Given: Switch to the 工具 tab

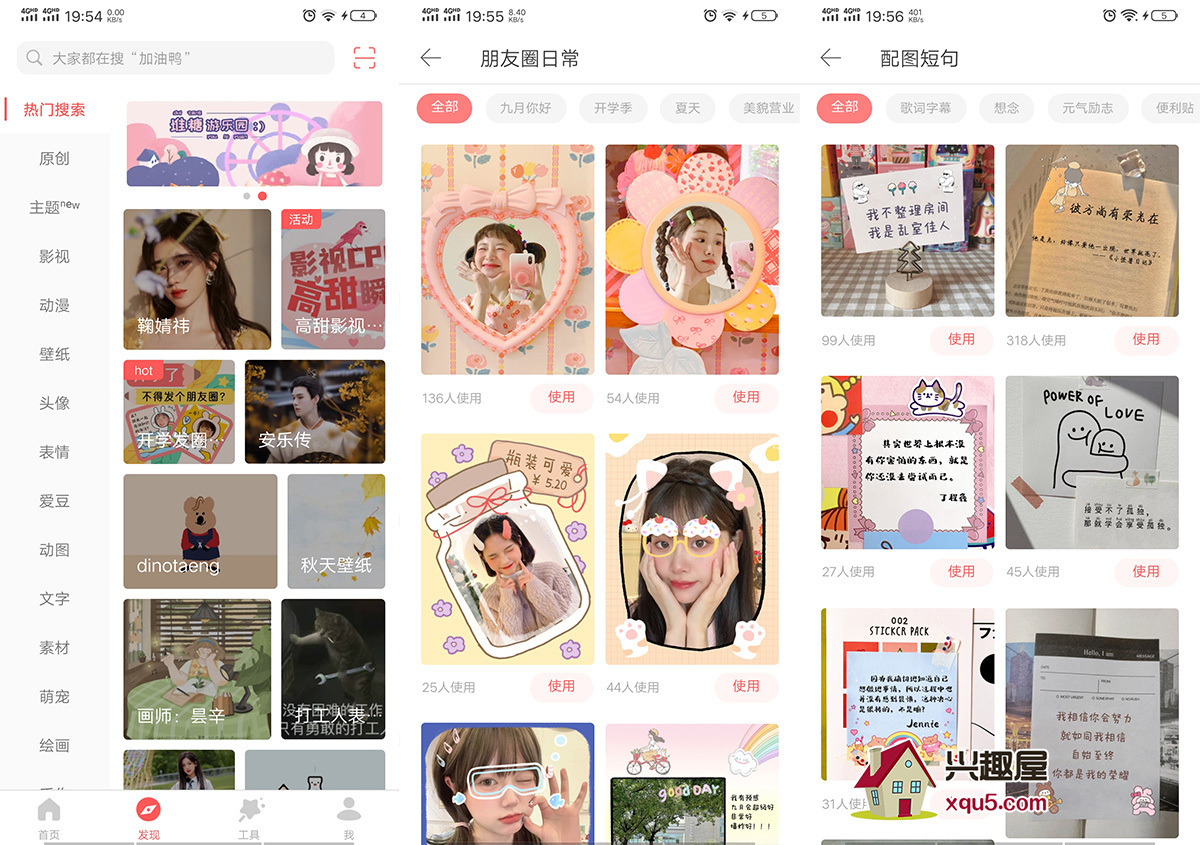Looking at the screenshot, I should [249, 818].
